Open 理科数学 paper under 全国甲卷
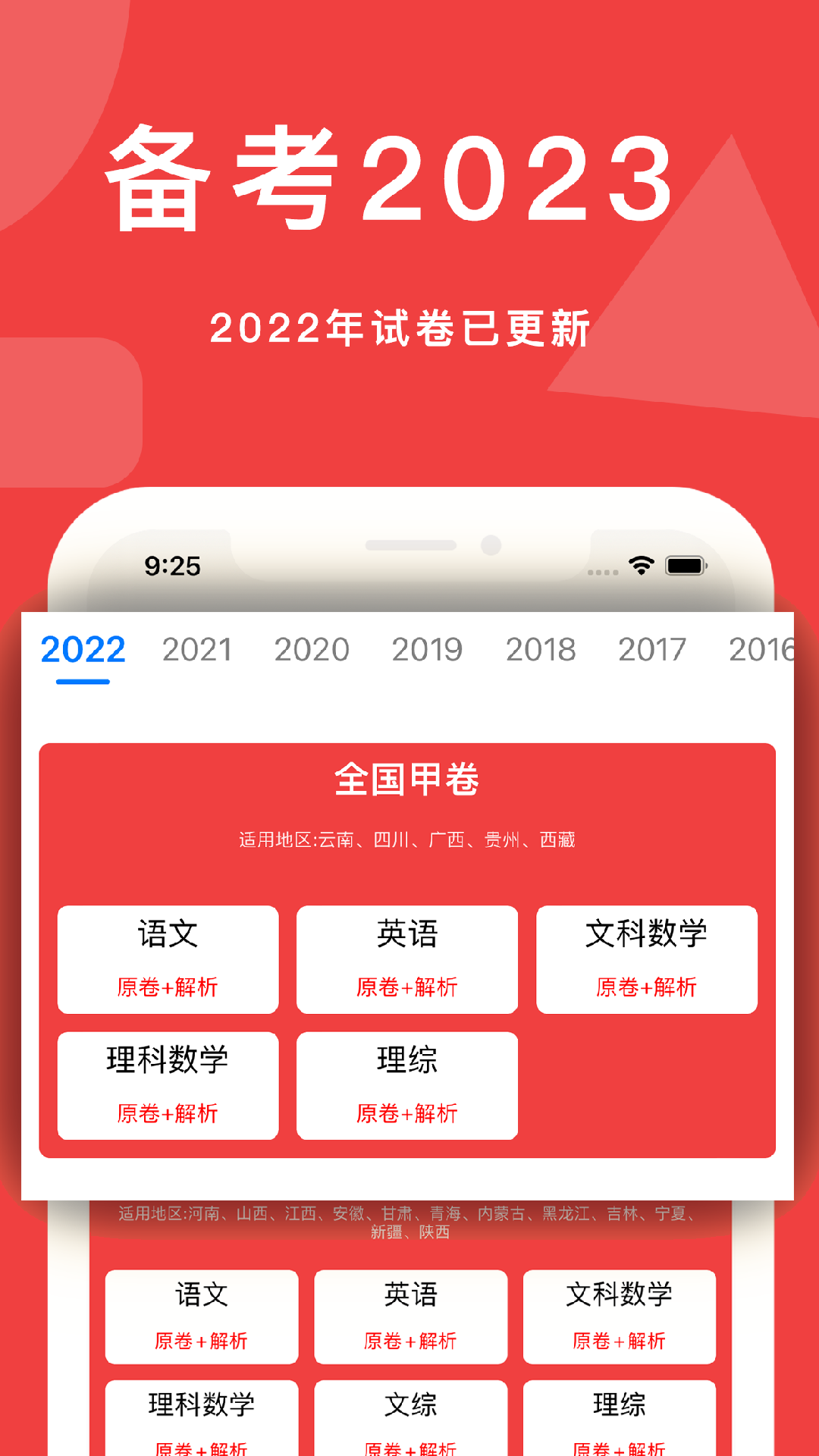Screen dimensions: 819x1456 (168, 1060)
